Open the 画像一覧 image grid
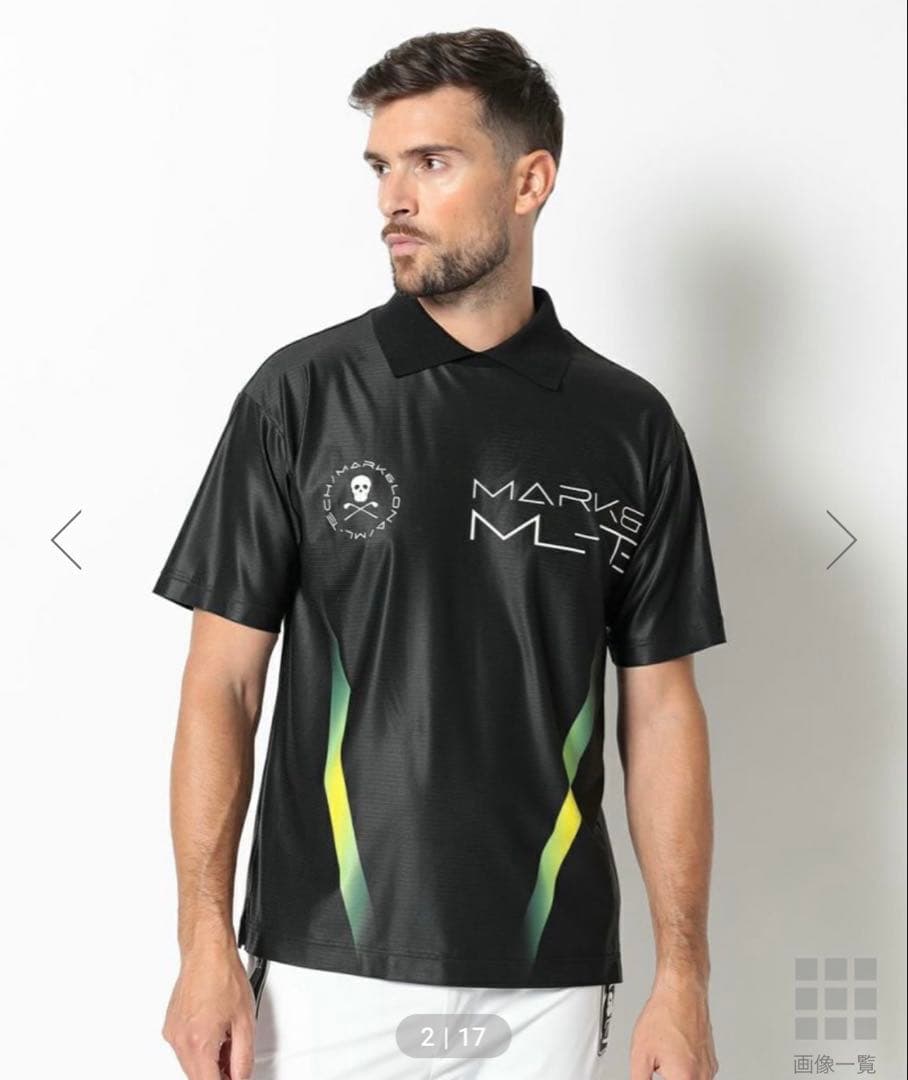Image resolution: width=908 pixels, height=1080 pixels. tap(835, 1012)
